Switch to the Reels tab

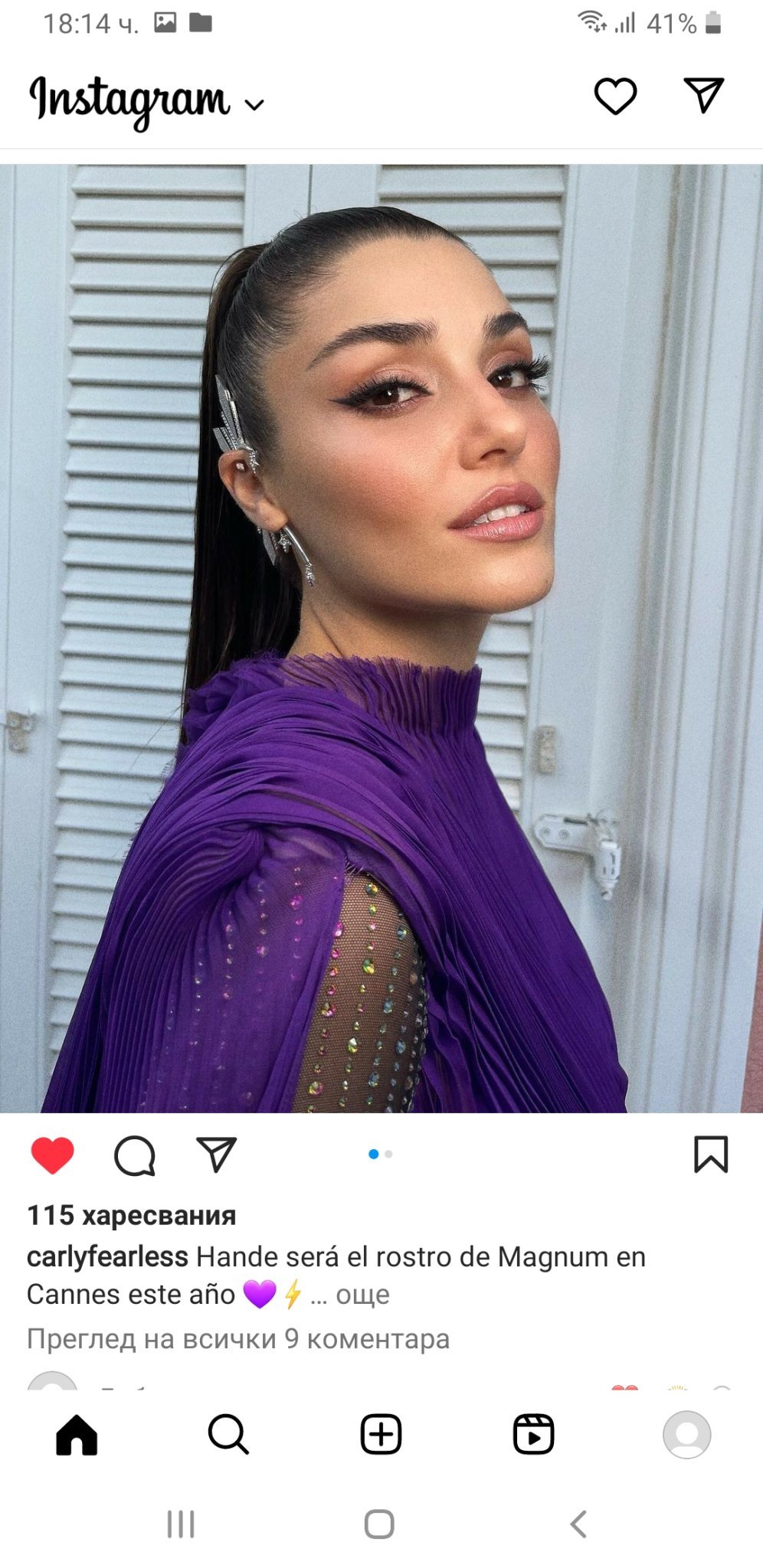pyautogui.click(x=533, y=1434)
